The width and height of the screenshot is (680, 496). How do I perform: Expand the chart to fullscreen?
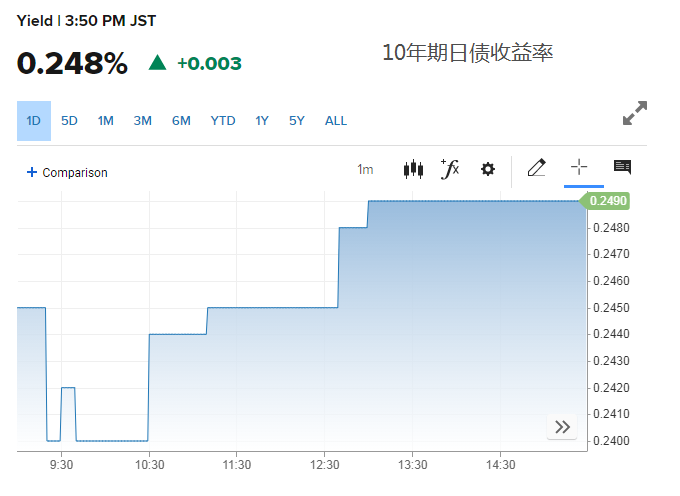pos(635,113)
